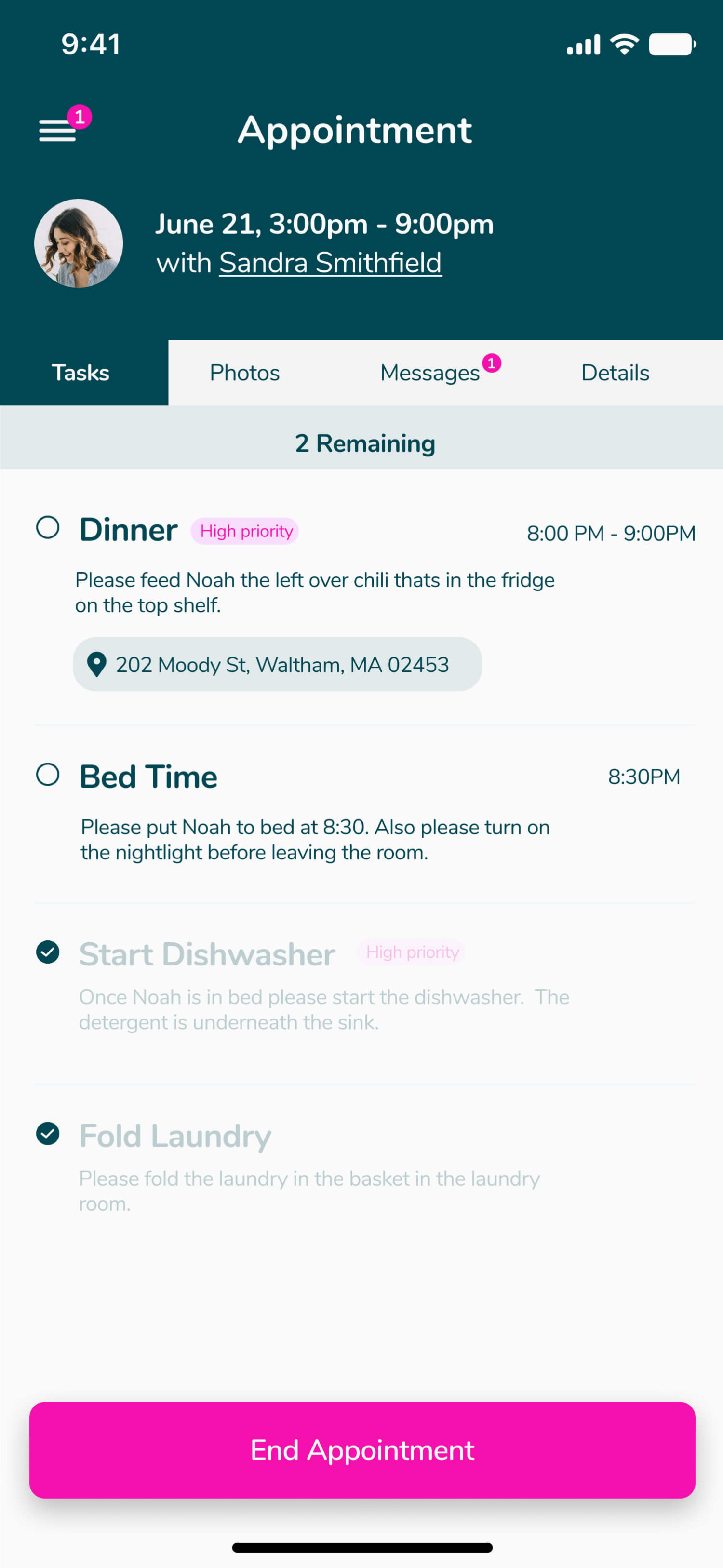The image size is (723, 1568).
Task: View the Details tab
Action: coord(615,373)
